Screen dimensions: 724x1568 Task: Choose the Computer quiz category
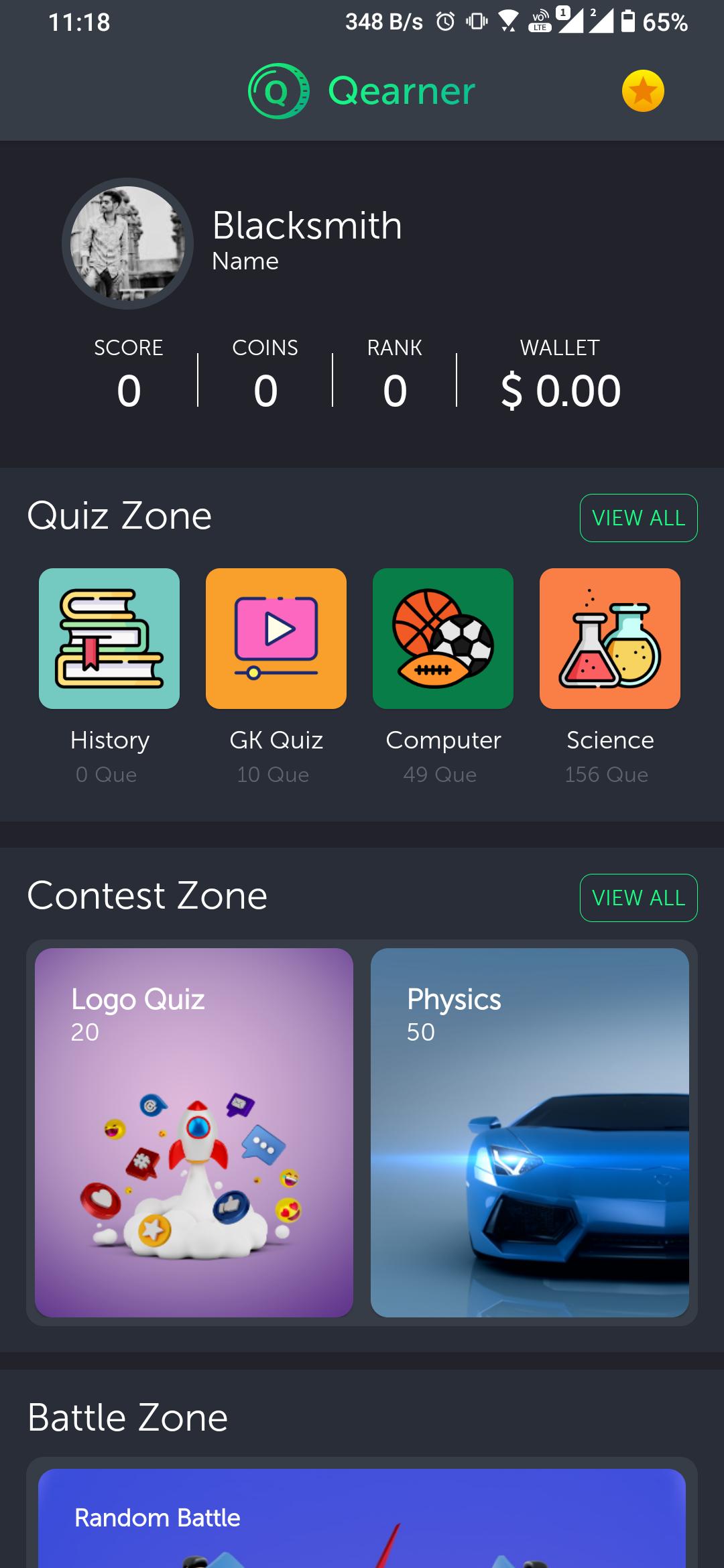443,639
